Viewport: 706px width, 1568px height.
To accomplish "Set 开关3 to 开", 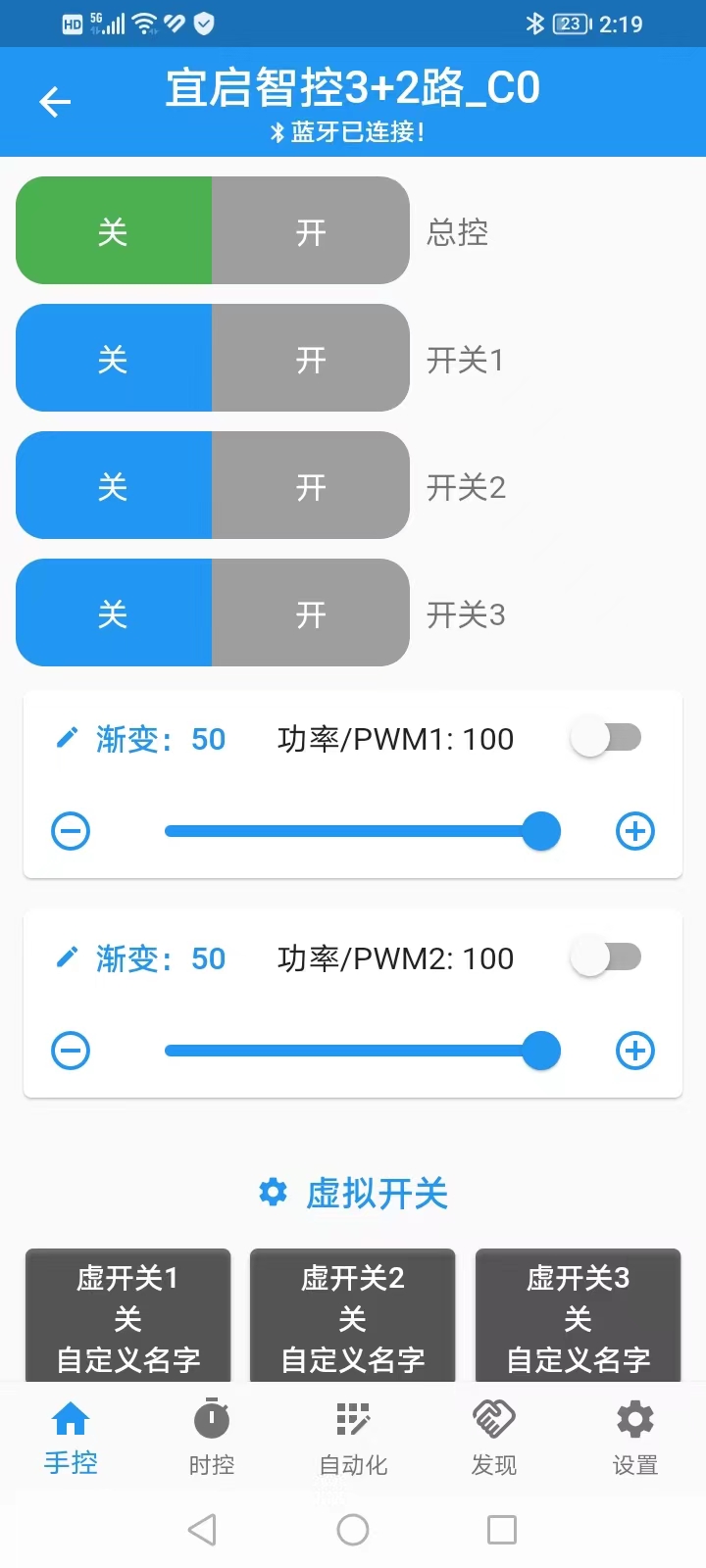I will coord(312,613).
